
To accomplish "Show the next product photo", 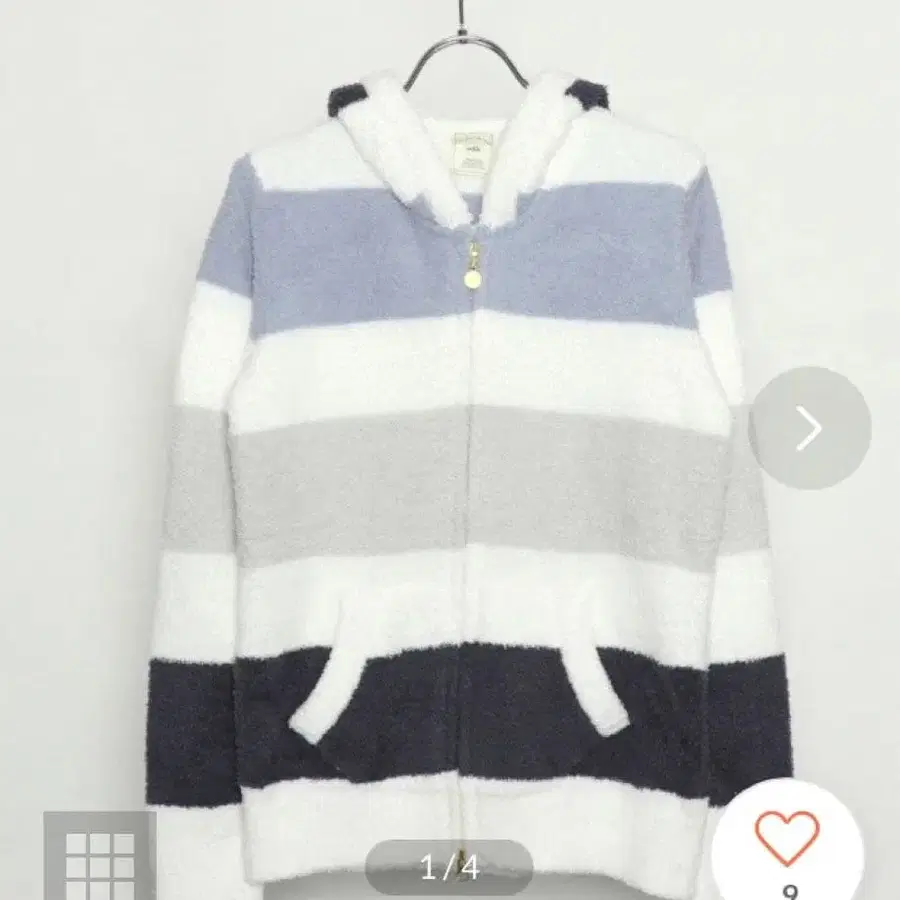I will (810, 428).
